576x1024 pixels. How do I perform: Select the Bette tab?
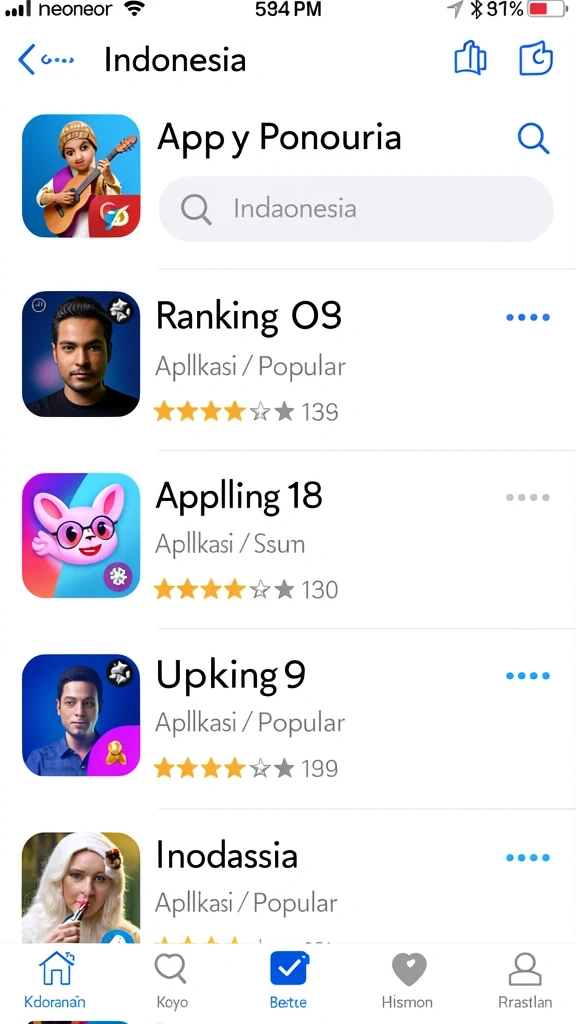click(288, 978)
